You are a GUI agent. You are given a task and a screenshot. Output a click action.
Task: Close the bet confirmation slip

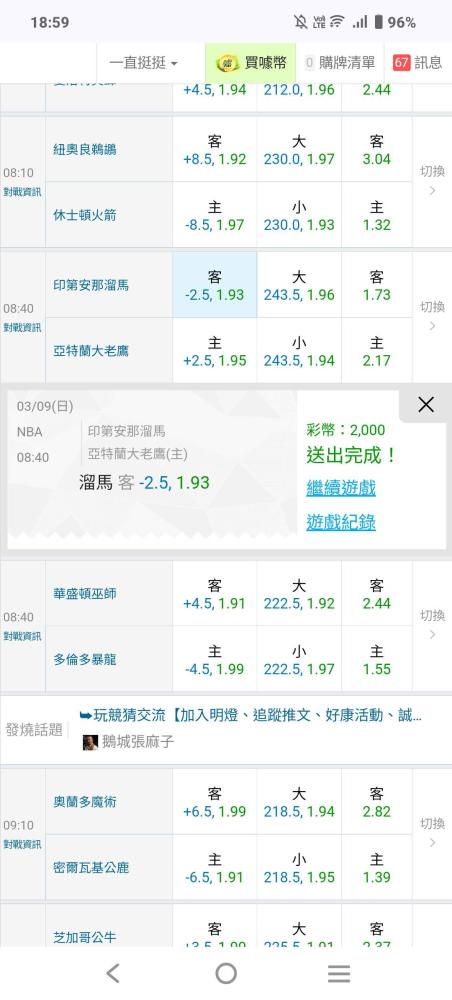click(x=426, y=404)
